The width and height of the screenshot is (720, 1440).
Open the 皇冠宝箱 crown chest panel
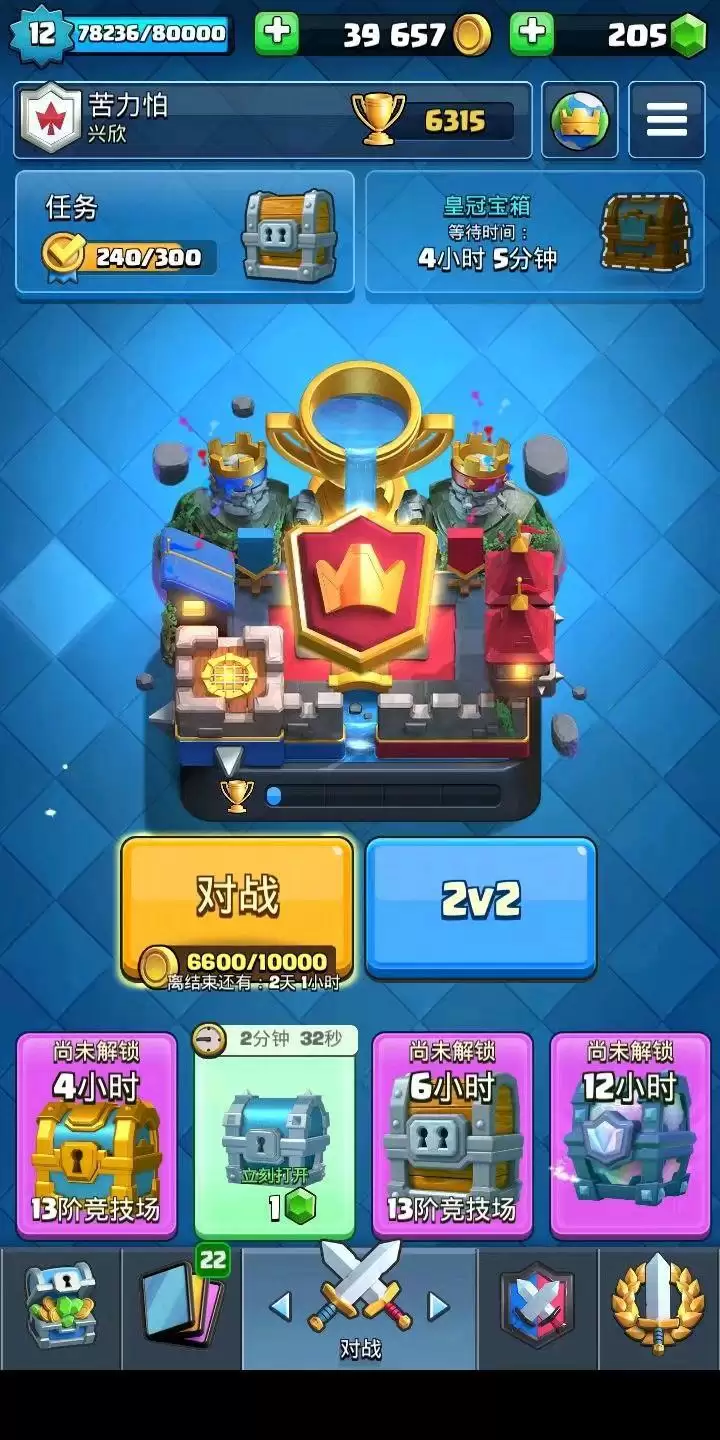pyautogui.click(x=534, y=232)
